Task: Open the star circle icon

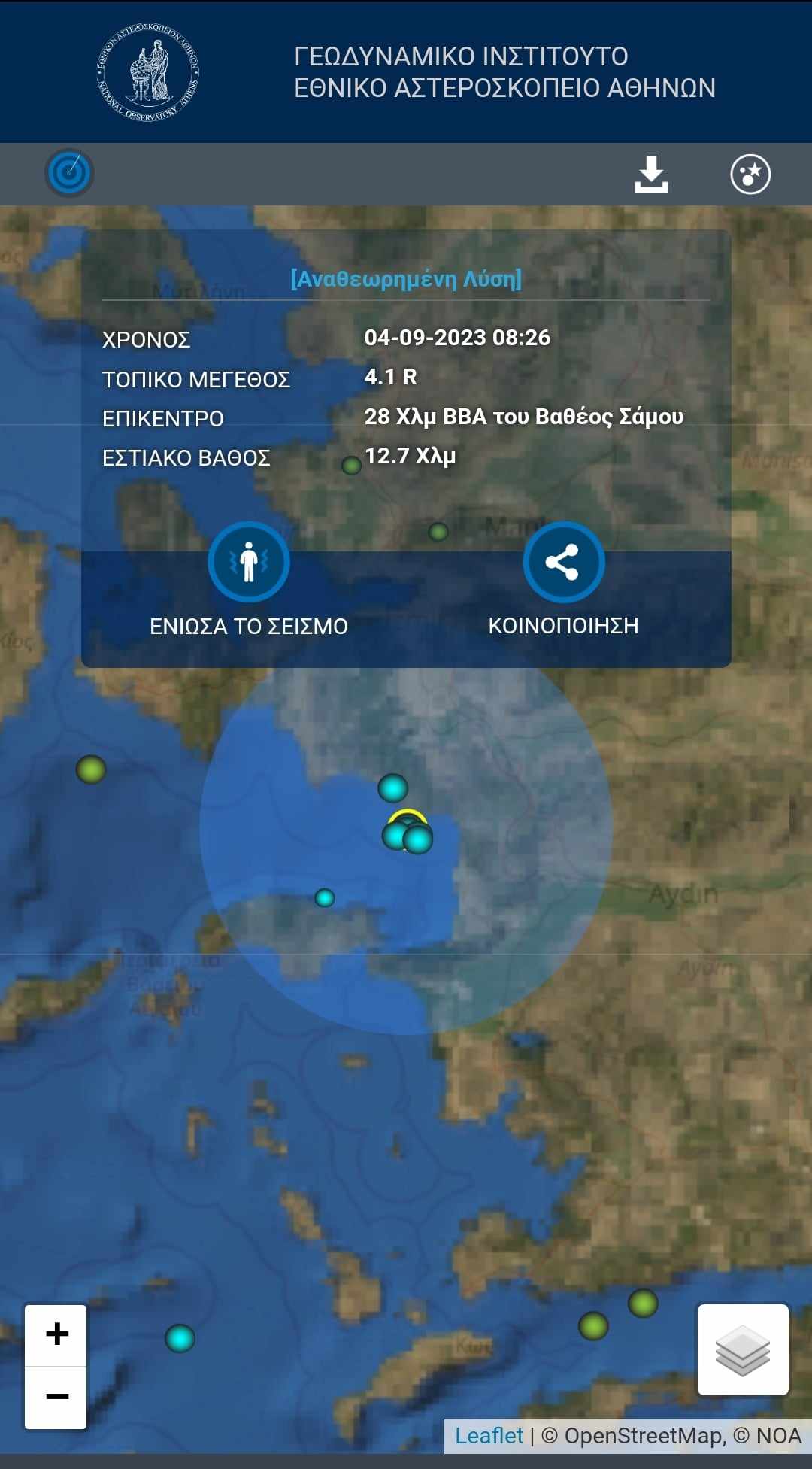Action: 750,174
